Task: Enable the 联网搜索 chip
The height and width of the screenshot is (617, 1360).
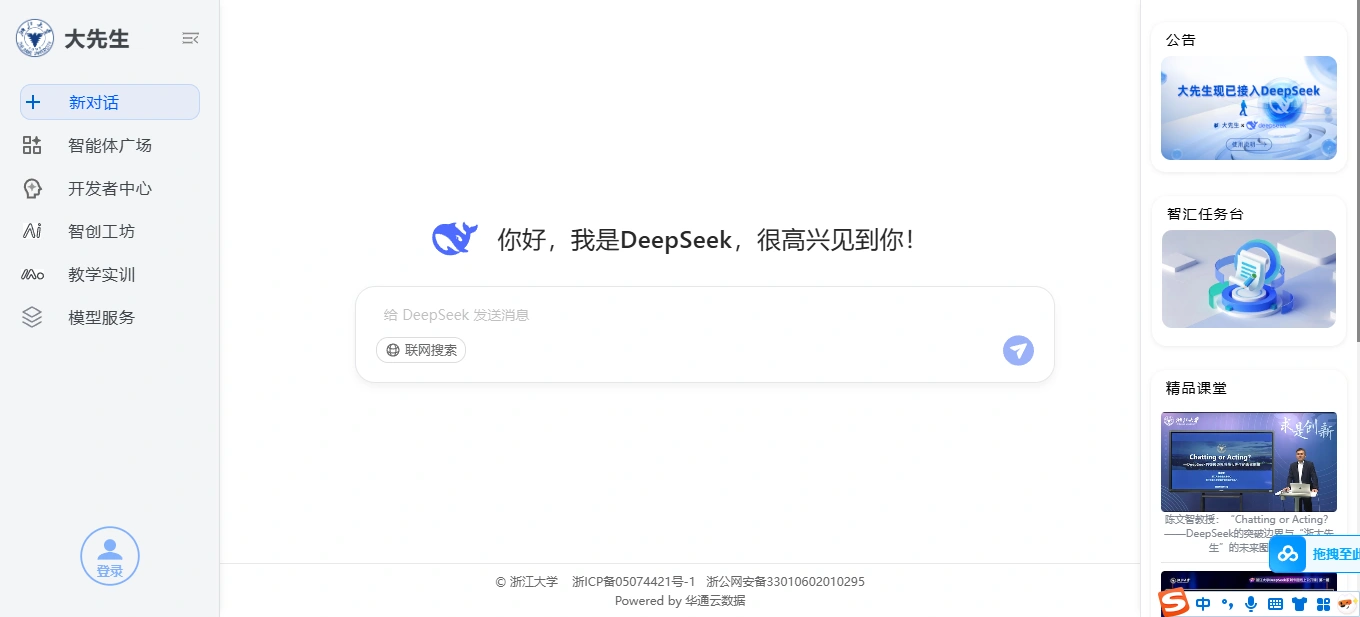Action: tap(421, 350)
